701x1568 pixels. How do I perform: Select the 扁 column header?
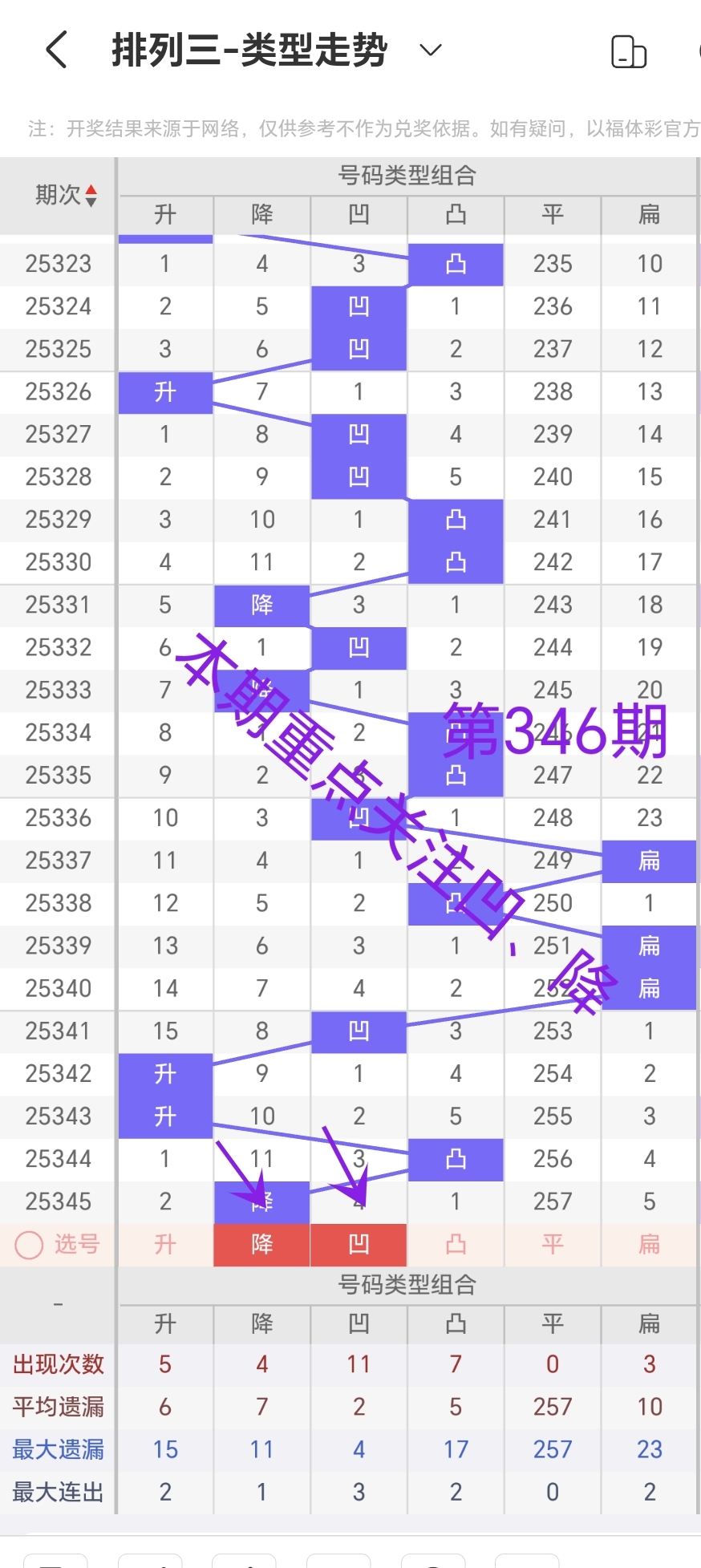pos(649,215)
